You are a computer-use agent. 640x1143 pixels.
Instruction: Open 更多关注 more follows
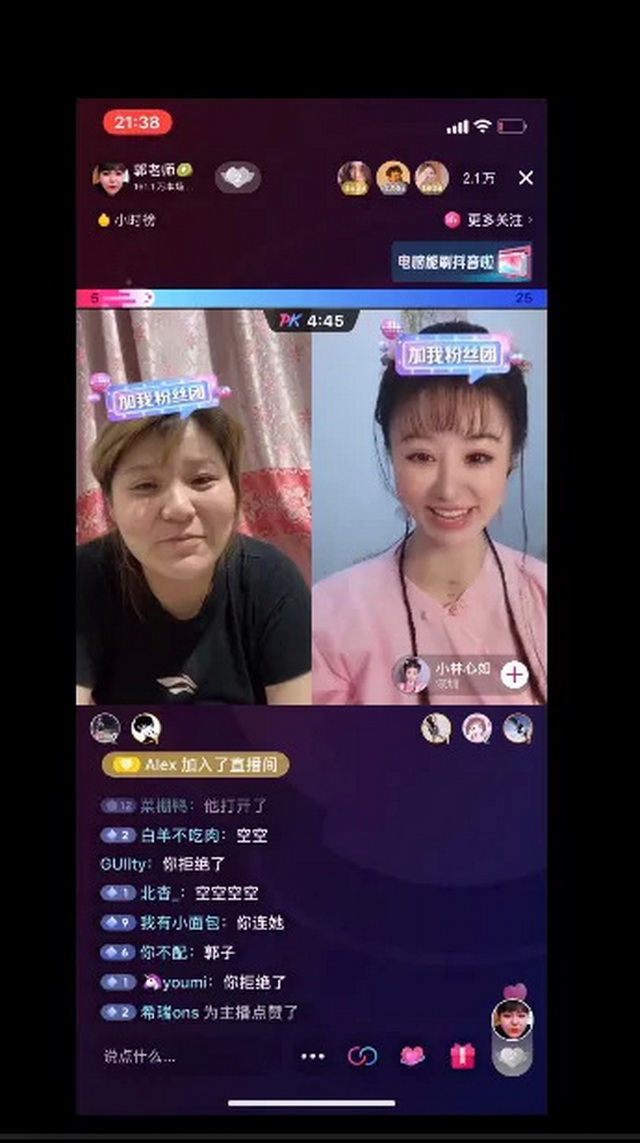pyautogui.click(x=489, y=219)
